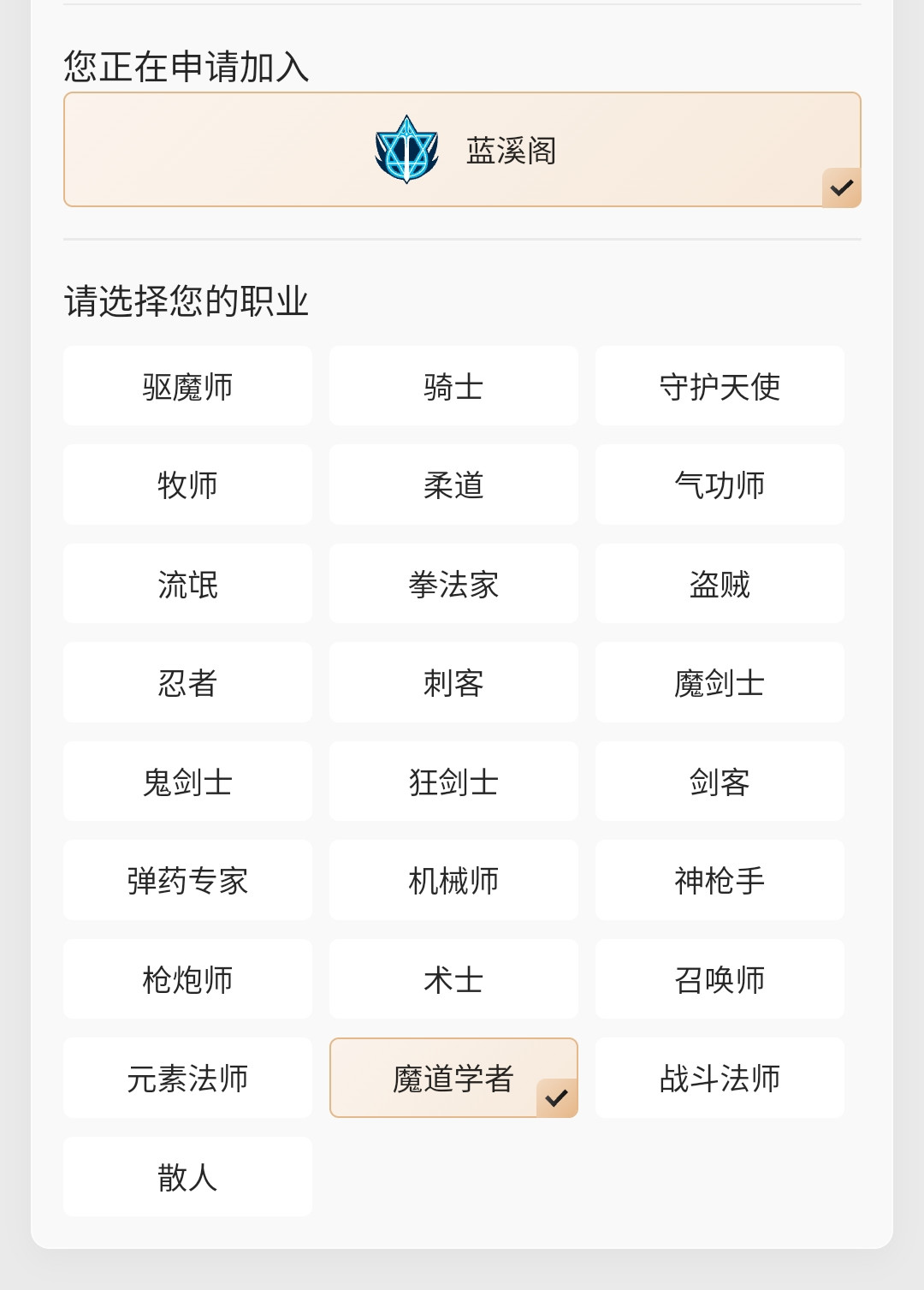This screenshot has width=924, height=1290.
Task: Choose the 骑士 class
Action: [453, 386]
